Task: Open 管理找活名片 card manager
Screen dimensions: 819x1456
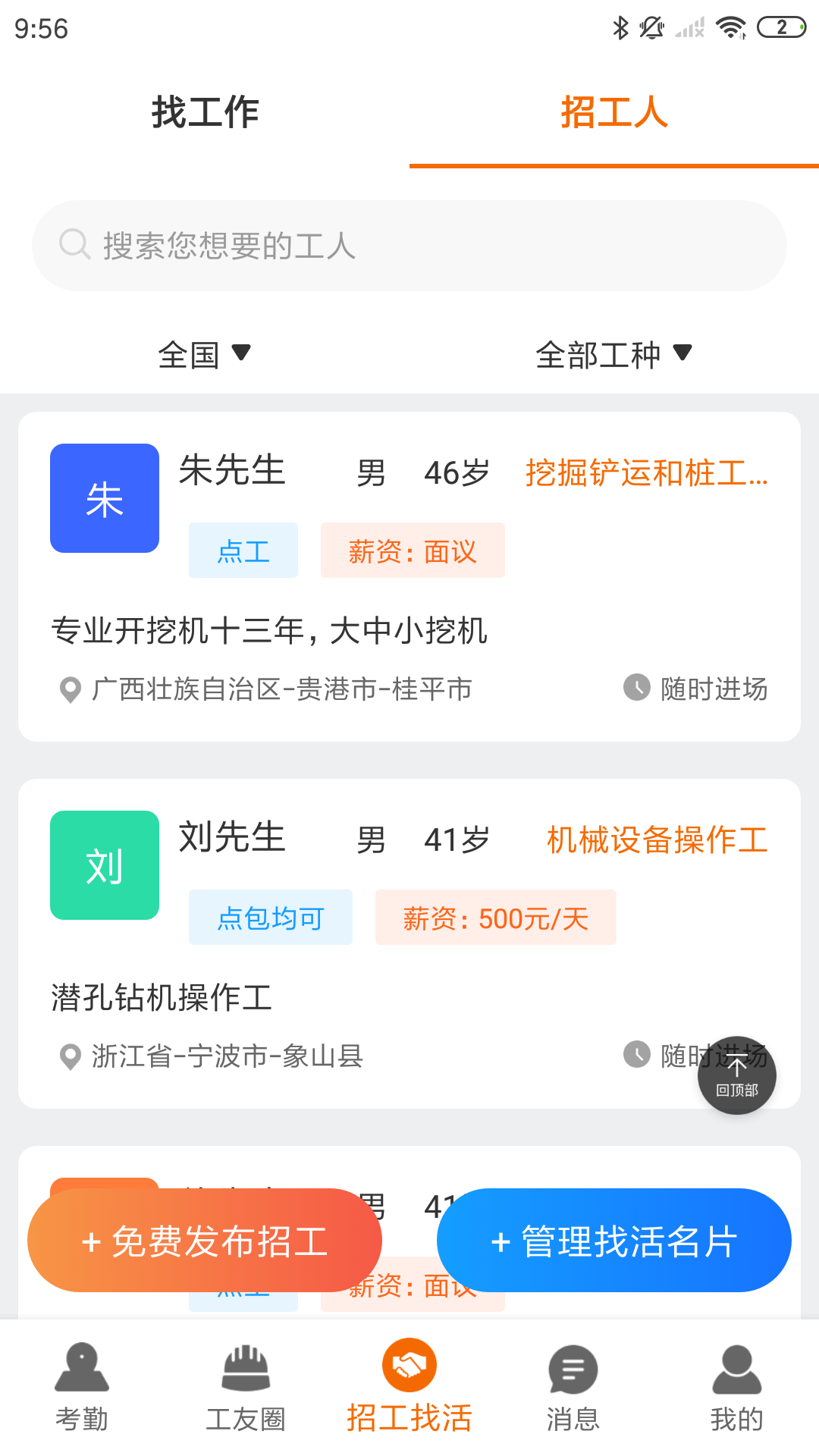Action: (614, 1240)
